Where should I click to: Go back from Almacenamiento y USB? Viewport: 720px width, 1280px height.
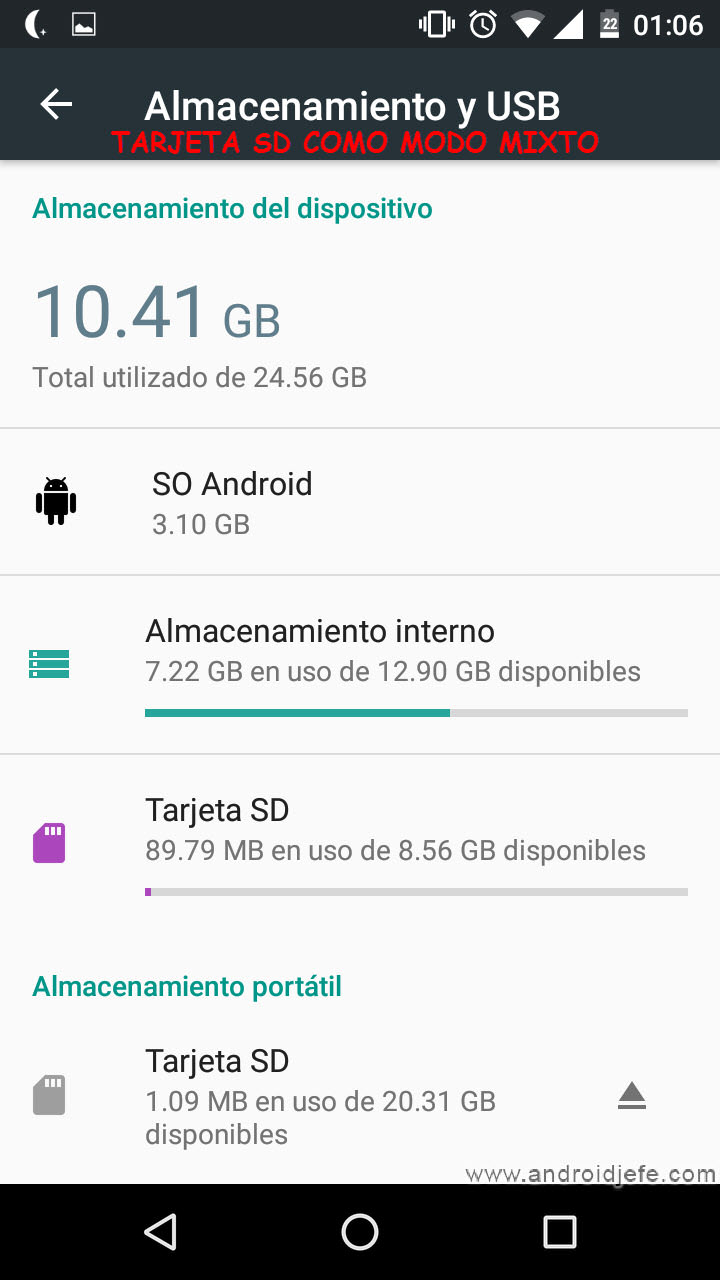click(56, 105)
